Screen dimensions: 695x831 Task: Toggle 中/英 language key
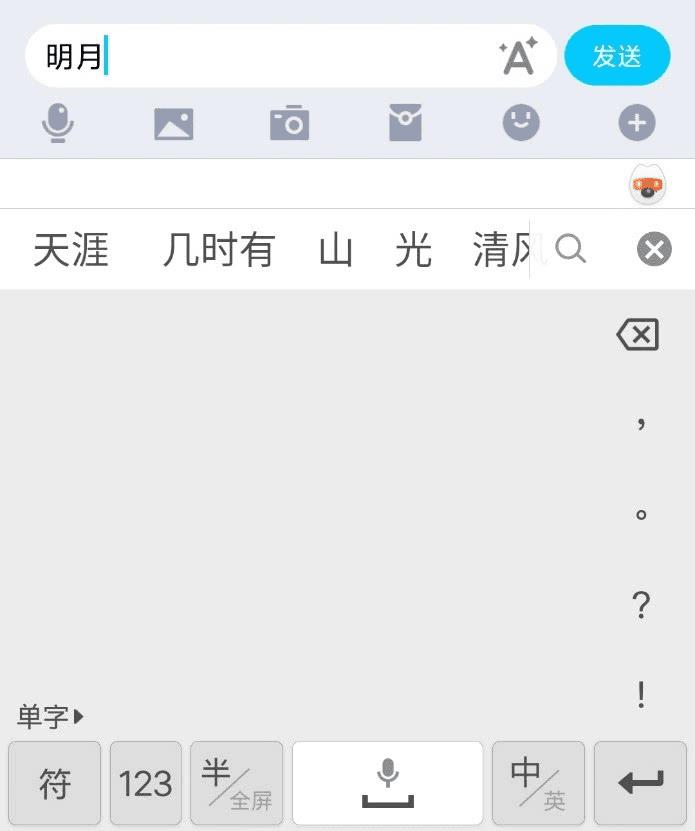(x=538, y=783)
